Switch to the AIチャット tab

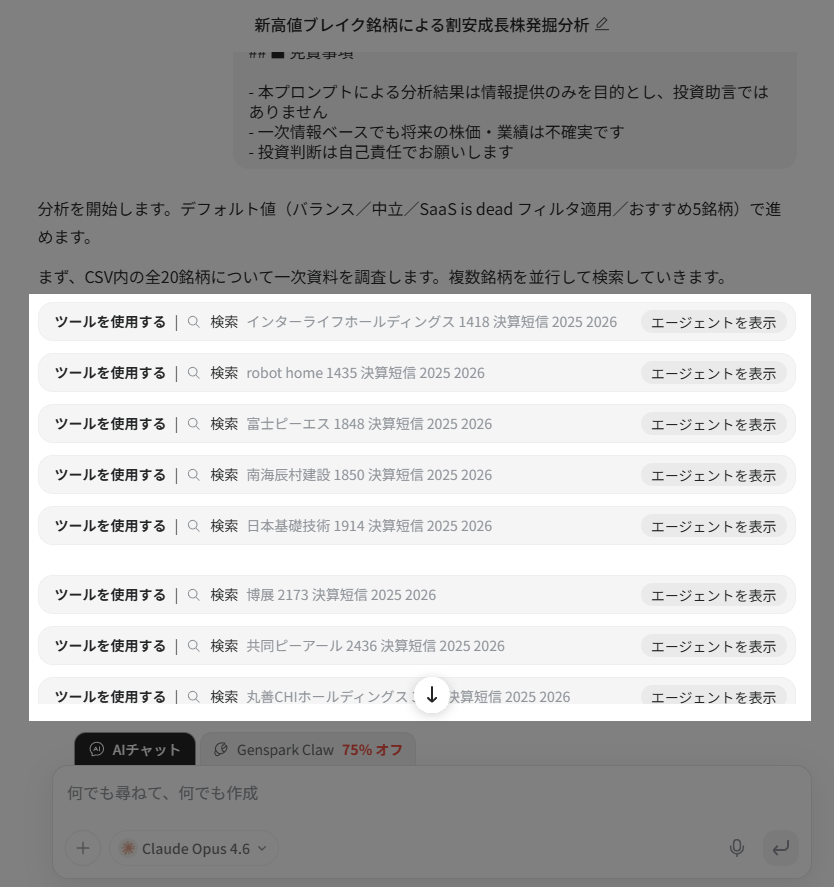[x=135, y=749]
